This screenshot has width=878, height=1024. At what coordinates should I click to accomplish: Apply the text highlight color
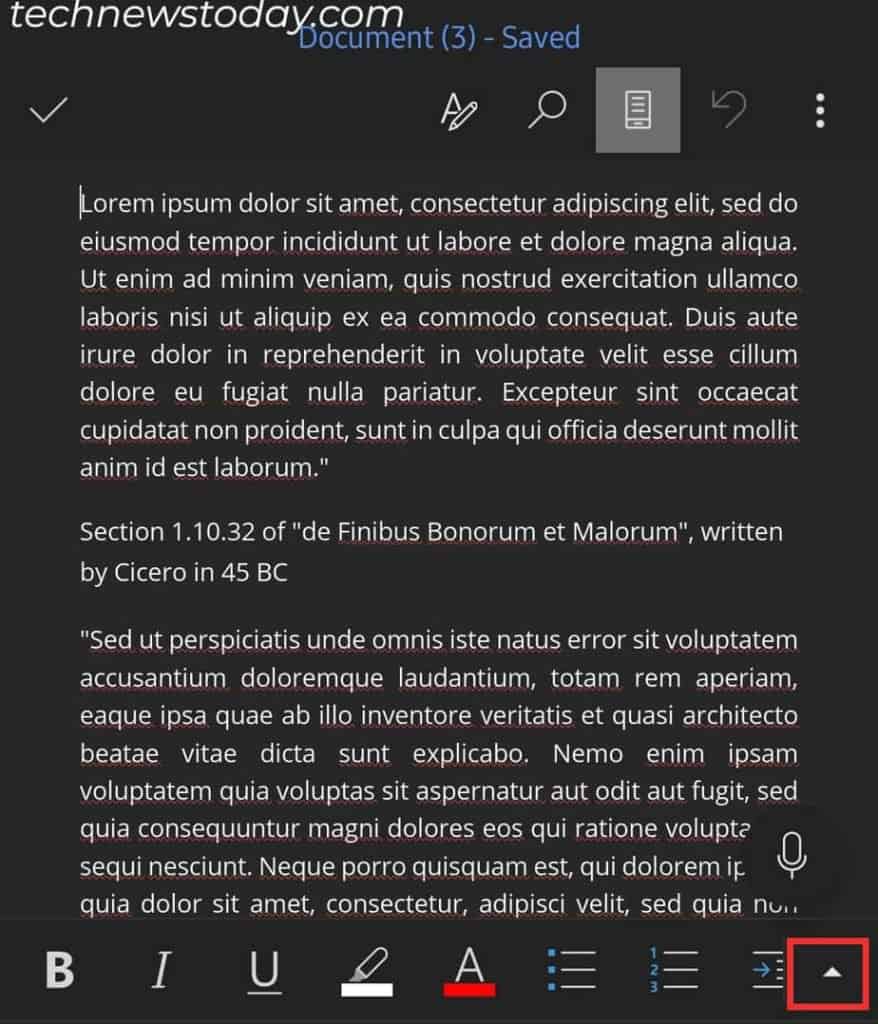pyautogui.click(x=367, y=970)
